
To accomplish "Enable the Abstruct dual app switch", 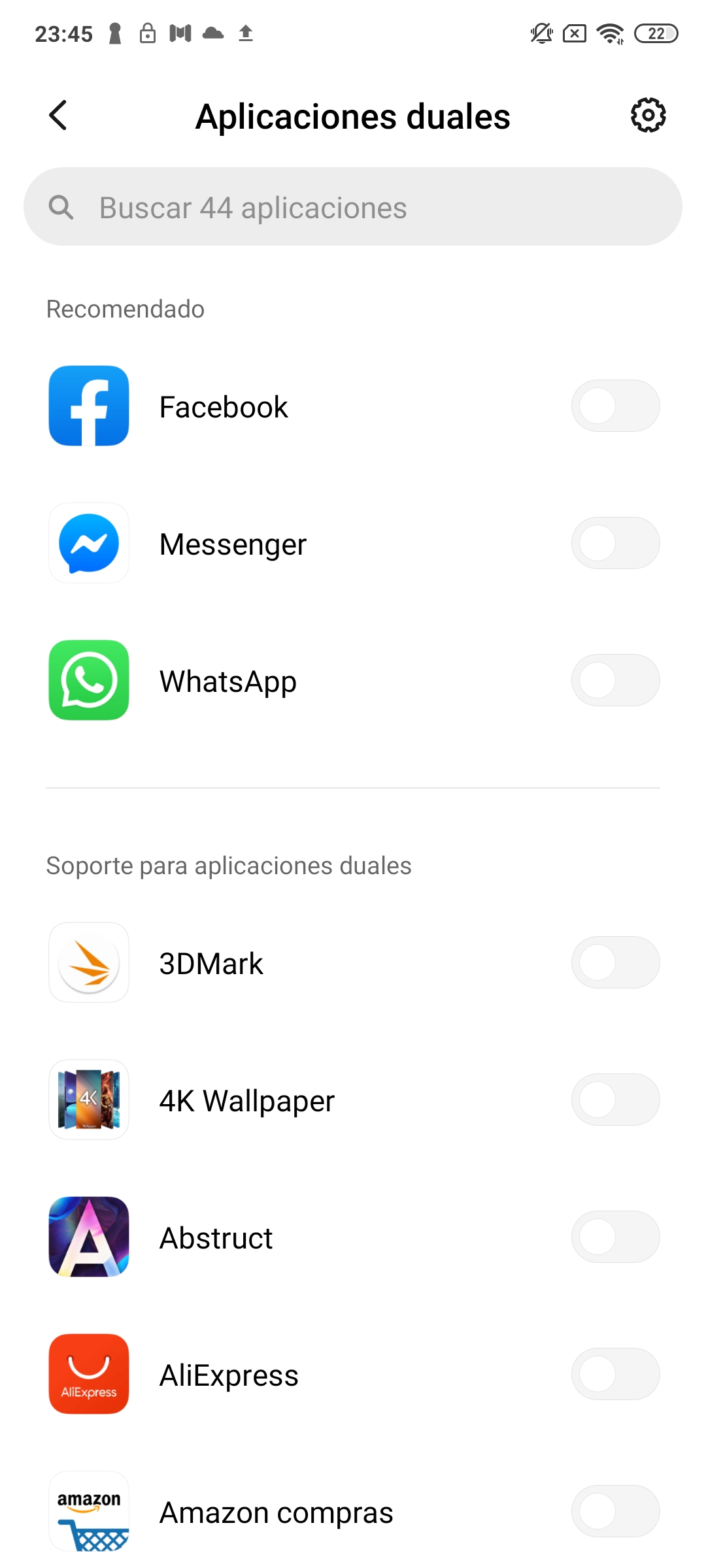I will (615, 1237).
